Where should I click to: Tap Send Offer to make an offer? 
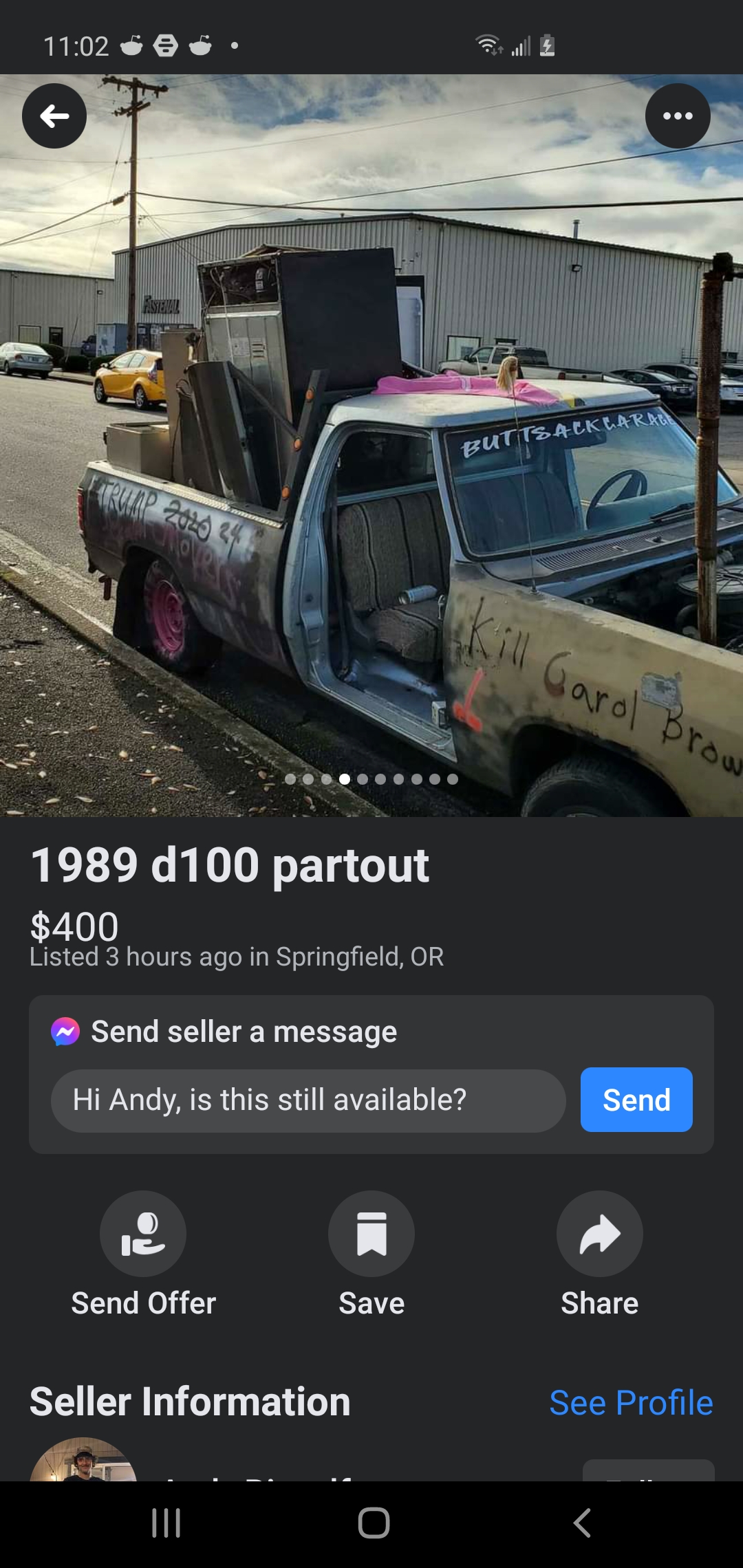[143, 1234]
